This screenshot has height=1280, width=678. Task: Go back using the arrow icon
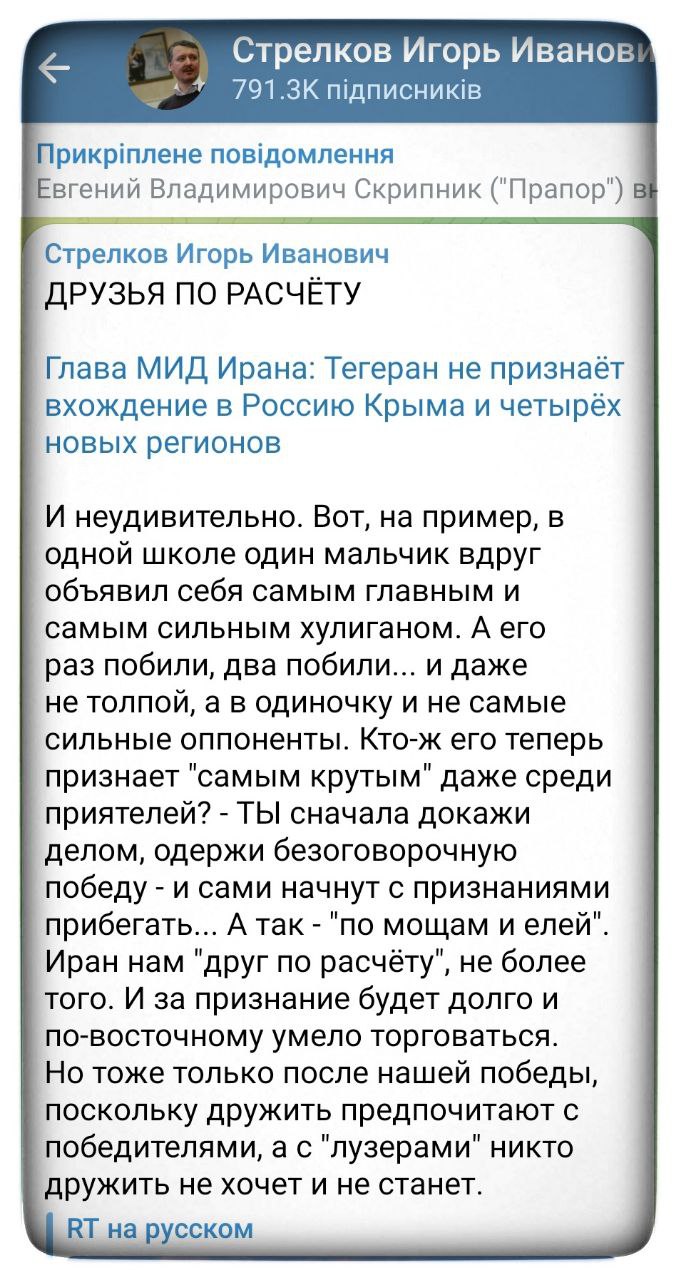point(54,68)
